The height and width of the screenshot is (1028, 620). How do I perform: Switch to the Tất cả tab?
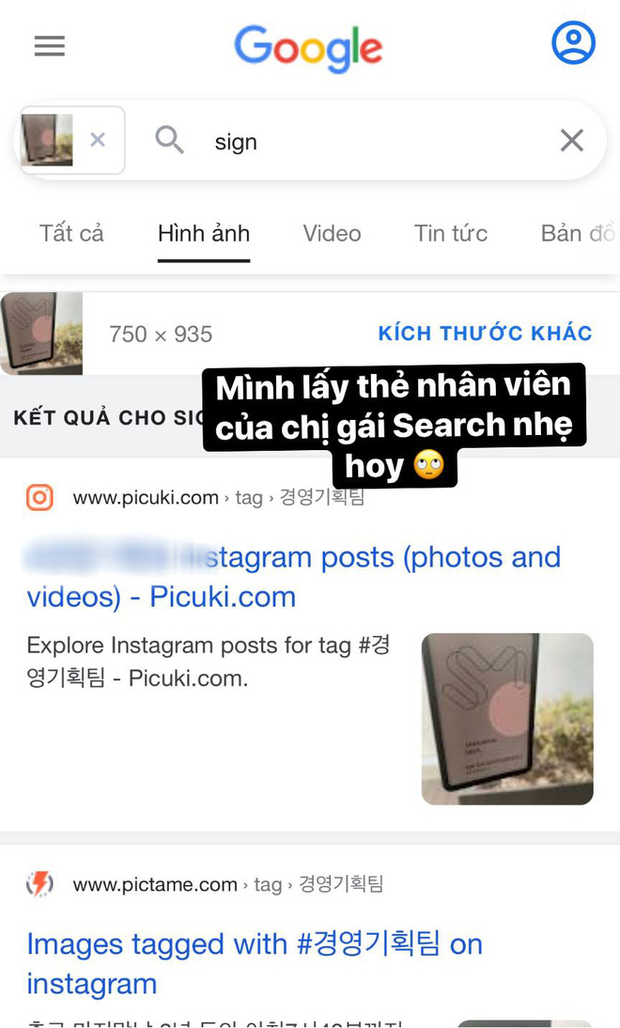(x=71, y=233)
